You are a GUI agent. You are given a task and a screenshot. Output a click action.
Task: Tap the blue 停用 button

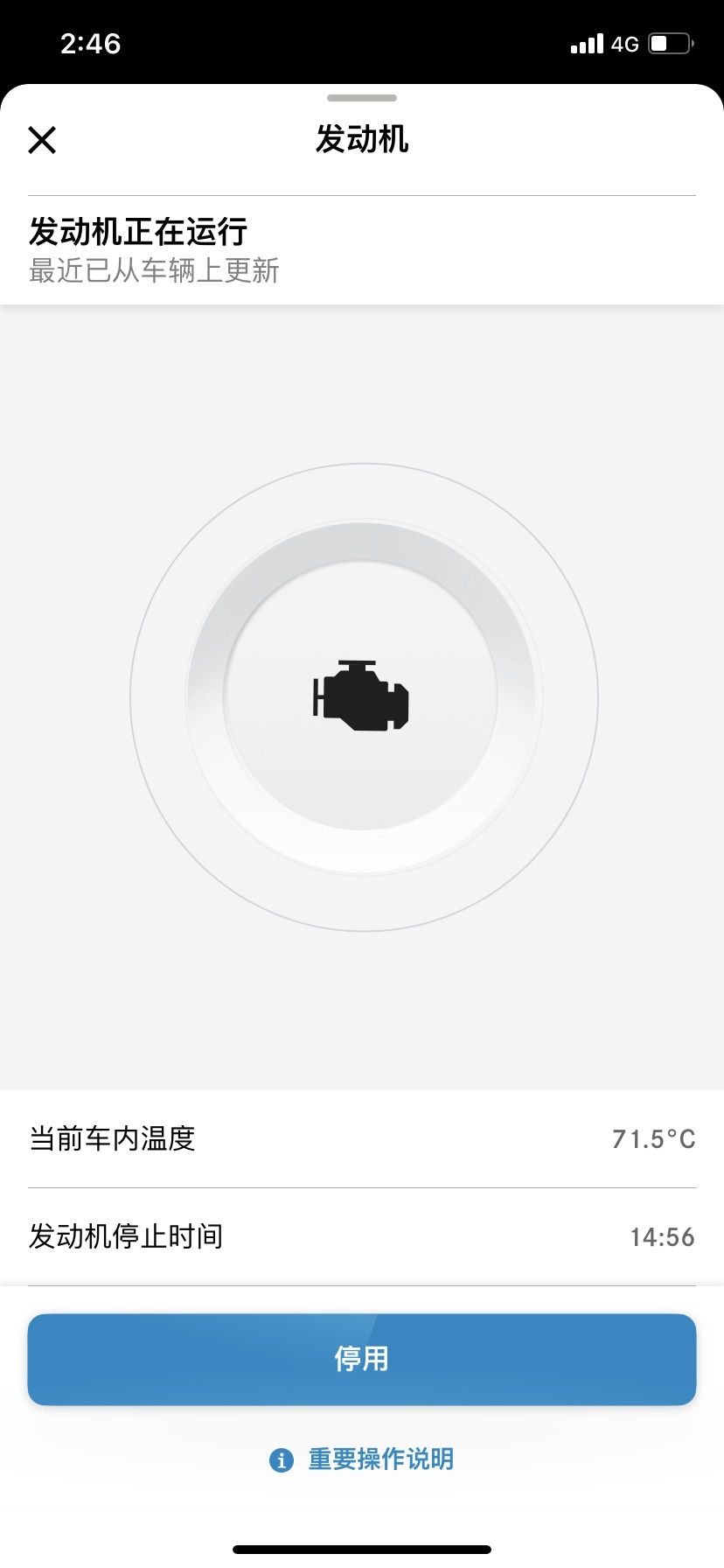click(x=362, y=1359)
